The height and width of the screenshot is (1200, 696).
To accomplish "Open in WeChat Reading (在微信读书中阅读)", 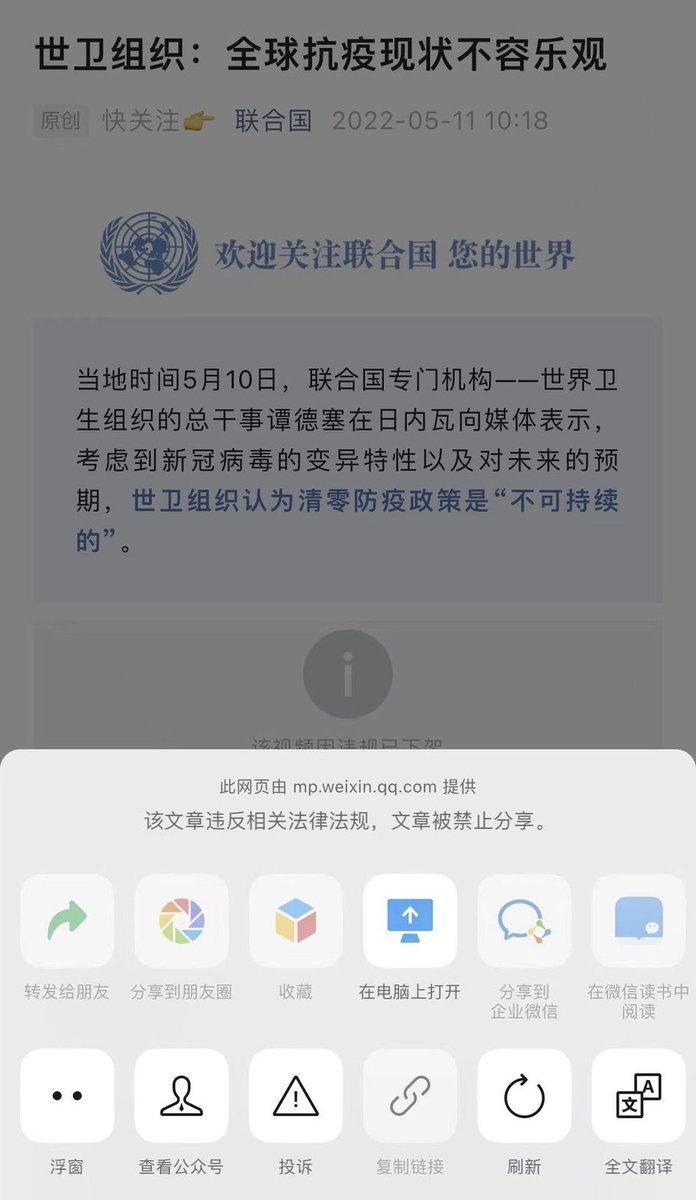I will [638, 921].
